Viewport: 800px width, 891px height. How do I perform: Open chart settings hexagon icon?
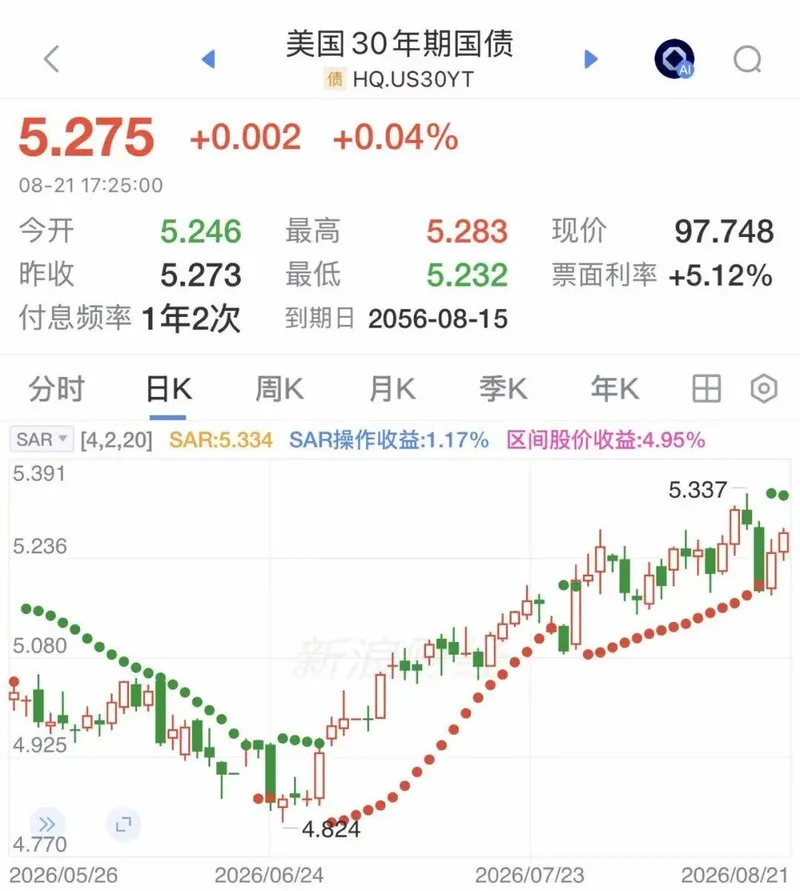click(764, 389)
